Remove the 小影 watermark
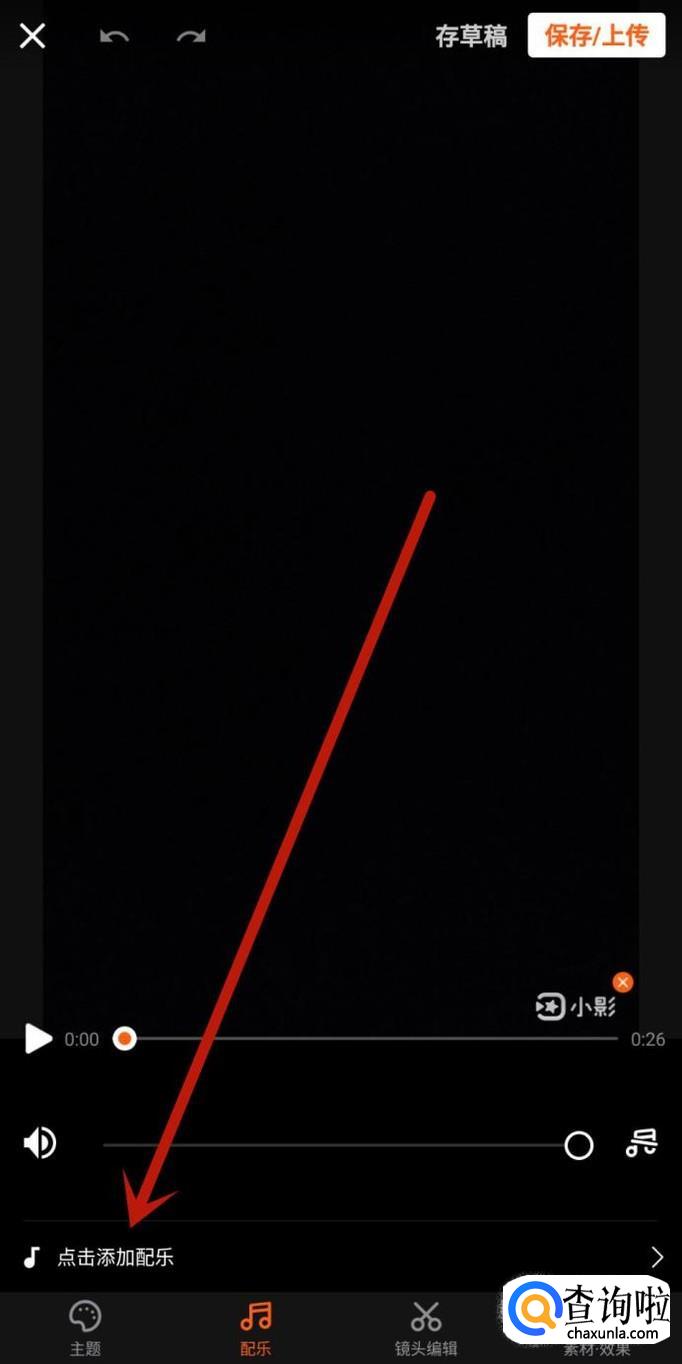This screenshot has height=1364, width=682. (623, 982)
